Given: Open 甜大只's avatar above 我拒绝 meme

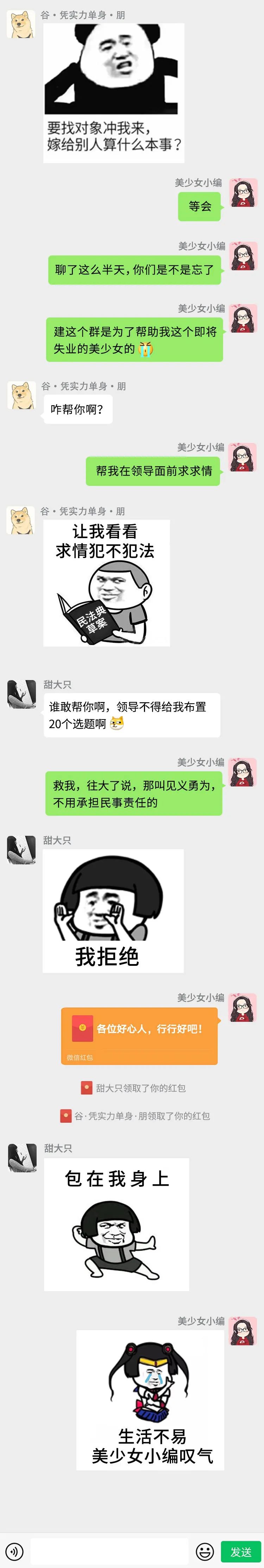Looking at the screenshot, I should tap(21, 849).
